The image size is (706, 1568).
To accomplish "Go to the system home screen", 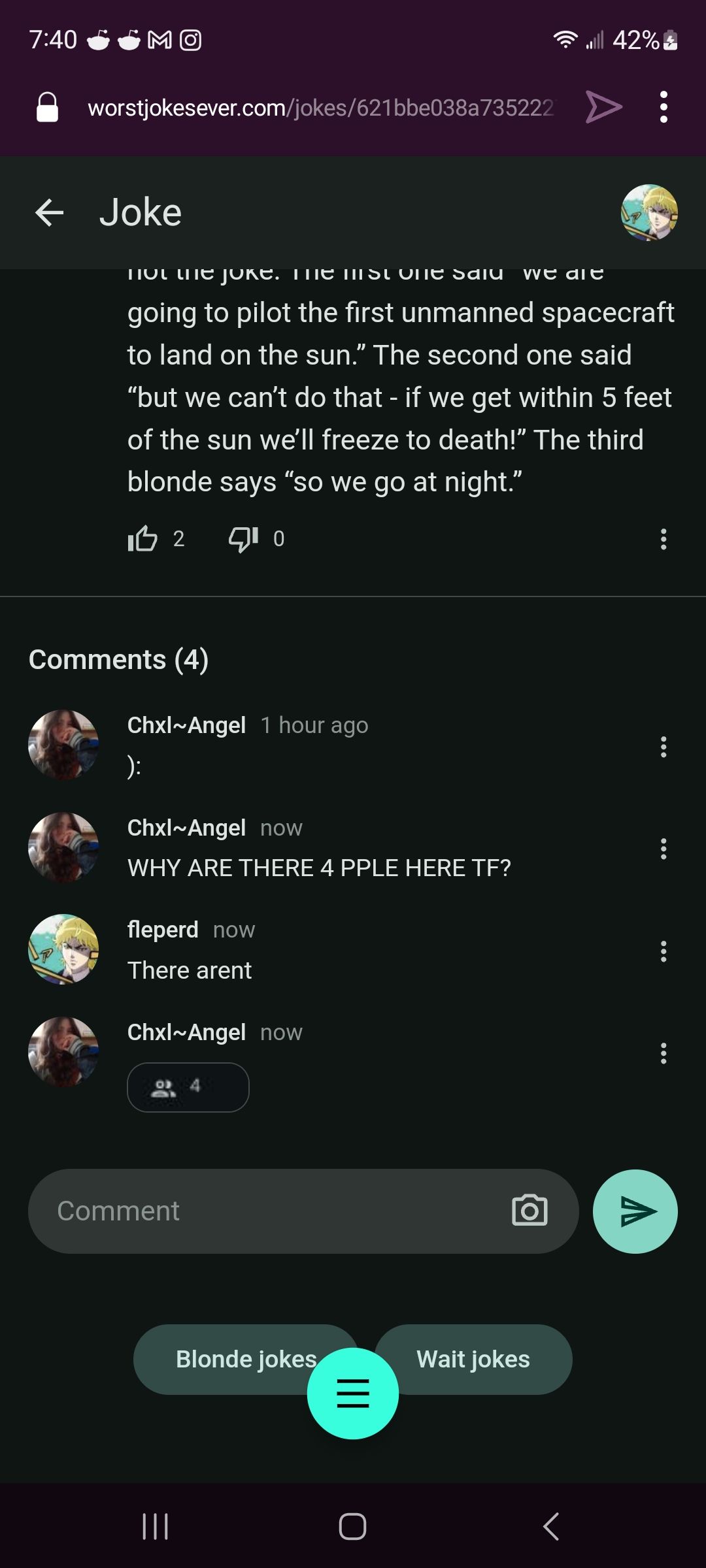I will (352, 1527).
